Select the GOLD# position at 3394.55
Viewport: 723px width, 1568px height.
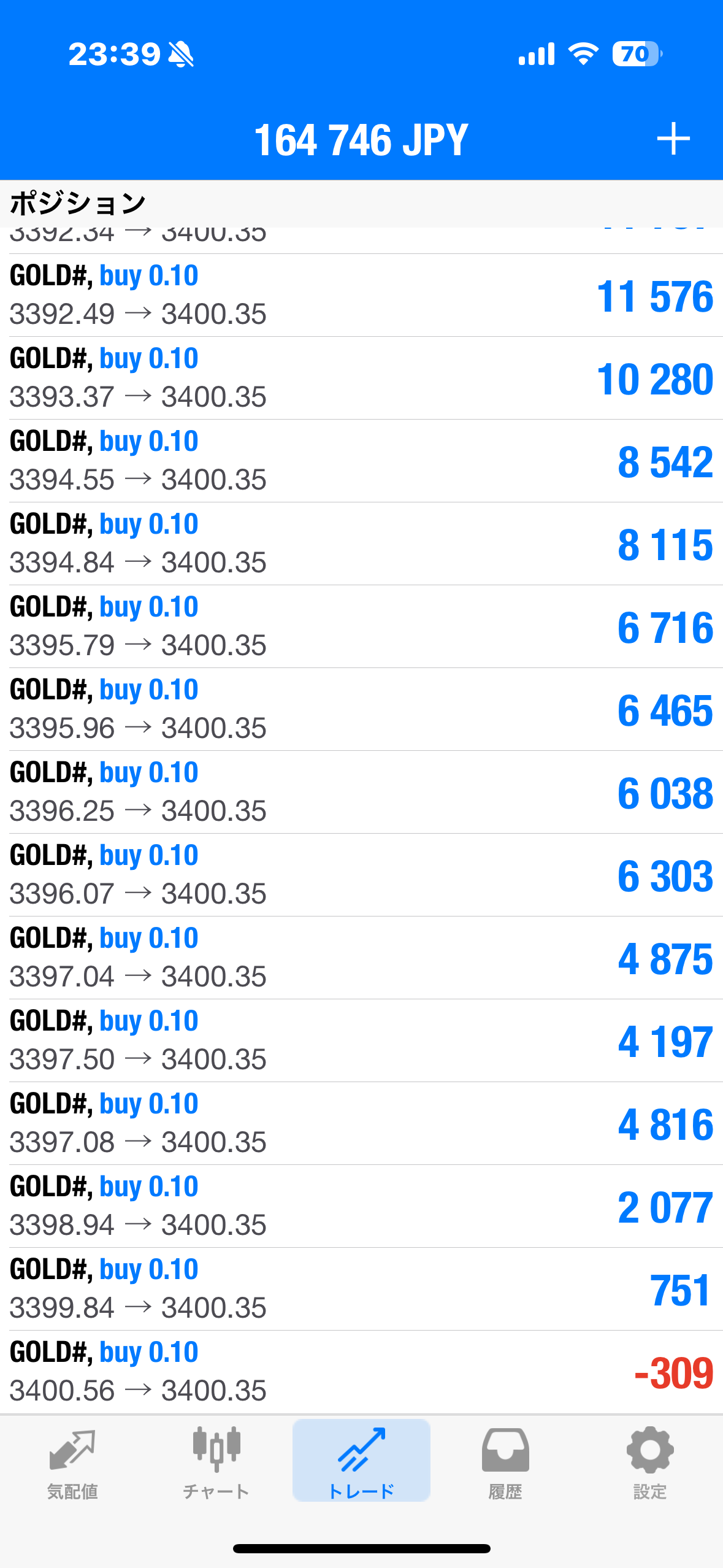[x=361, y=461]
